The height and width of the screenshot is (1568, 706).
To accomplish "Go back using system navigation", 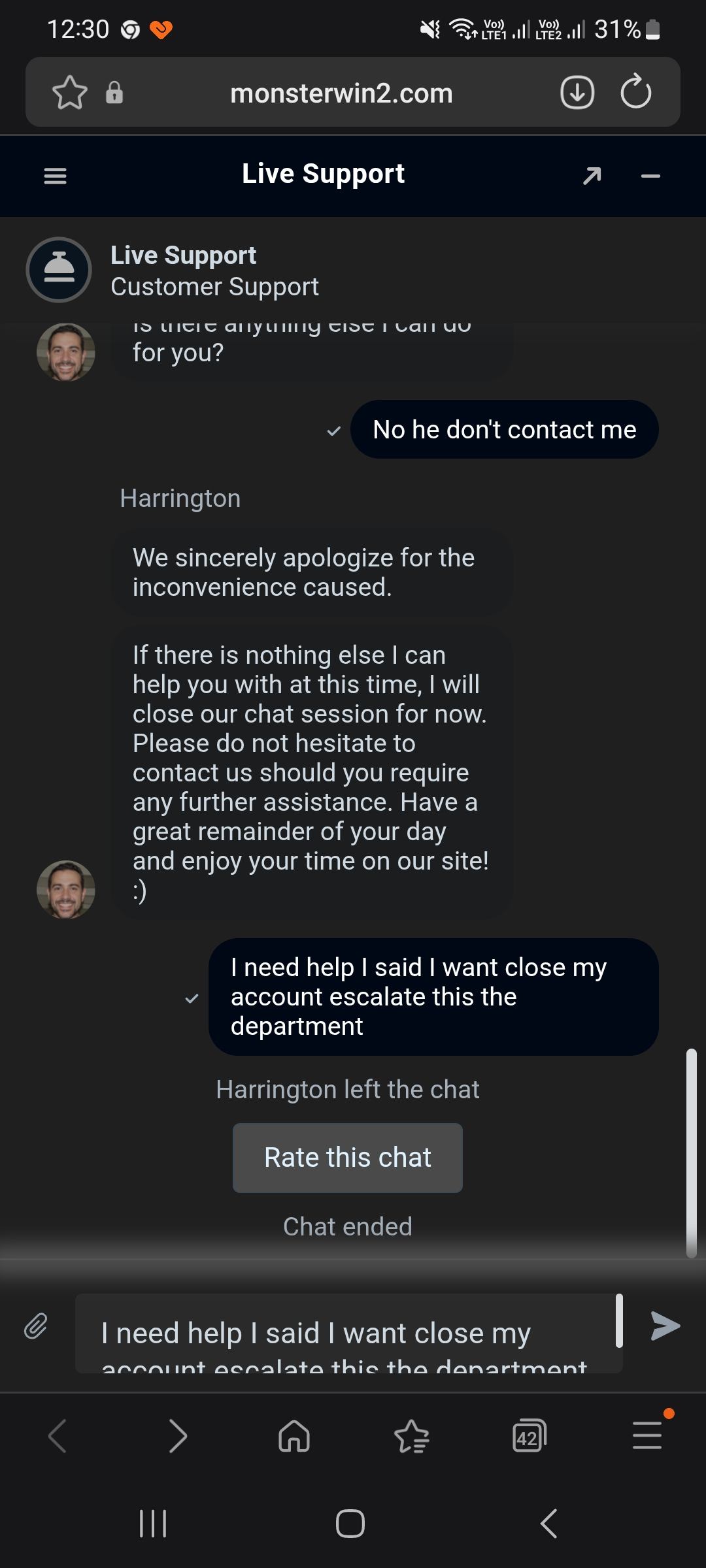I will tap(549, 1524).
